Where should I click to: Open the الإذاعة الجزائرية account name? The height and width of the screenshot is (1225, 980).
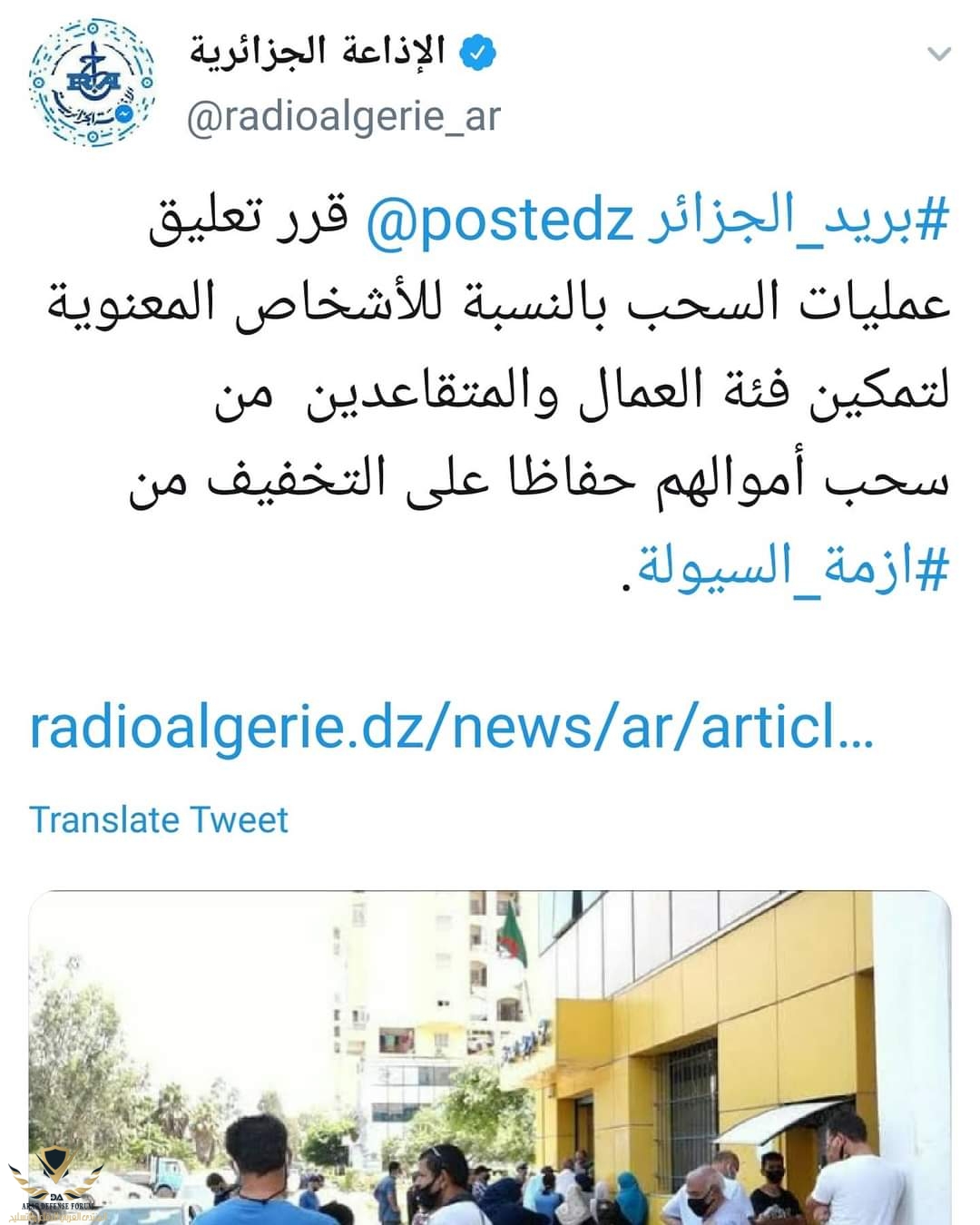pos(317,52)
